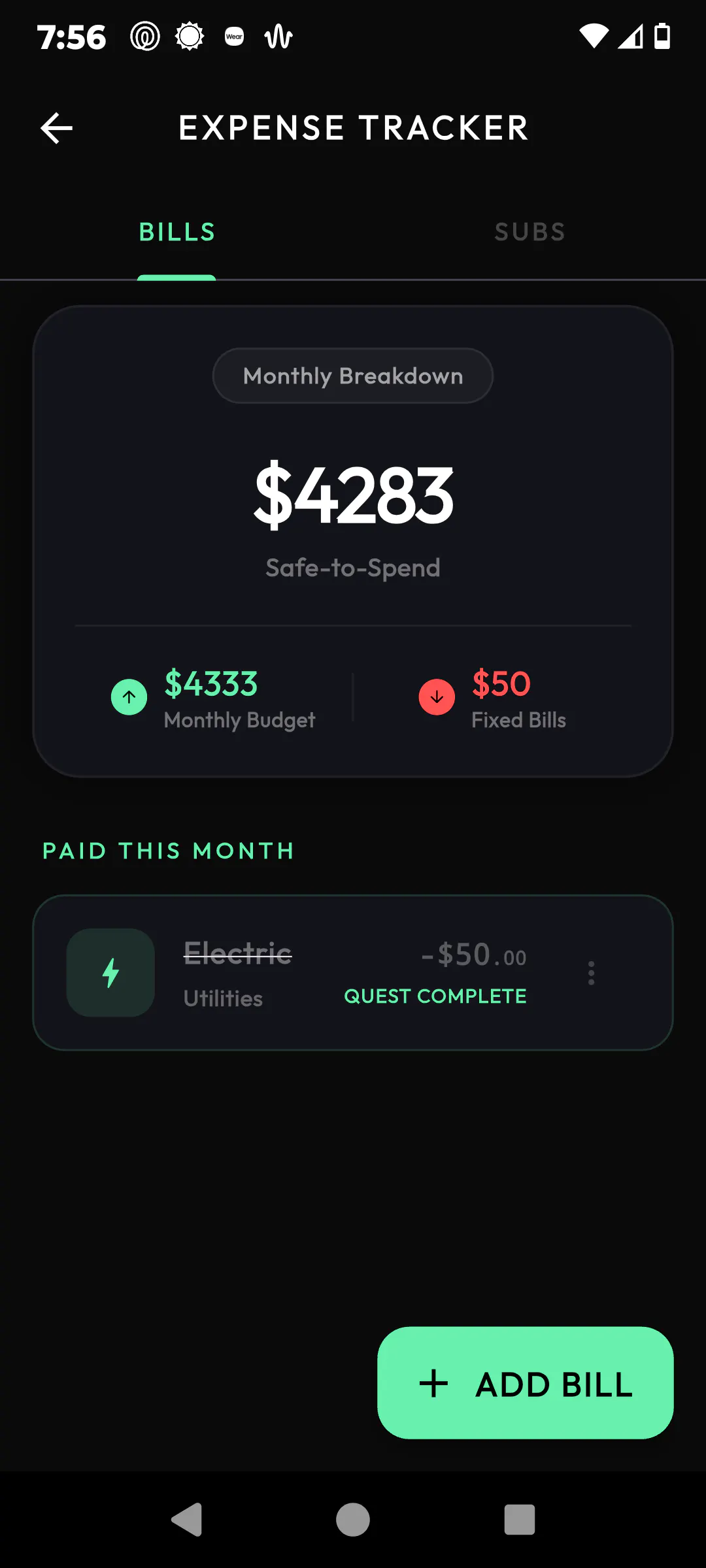706x1568 pixels.
Task: Select the Bills tab
Action: click(x=176, y=233)
